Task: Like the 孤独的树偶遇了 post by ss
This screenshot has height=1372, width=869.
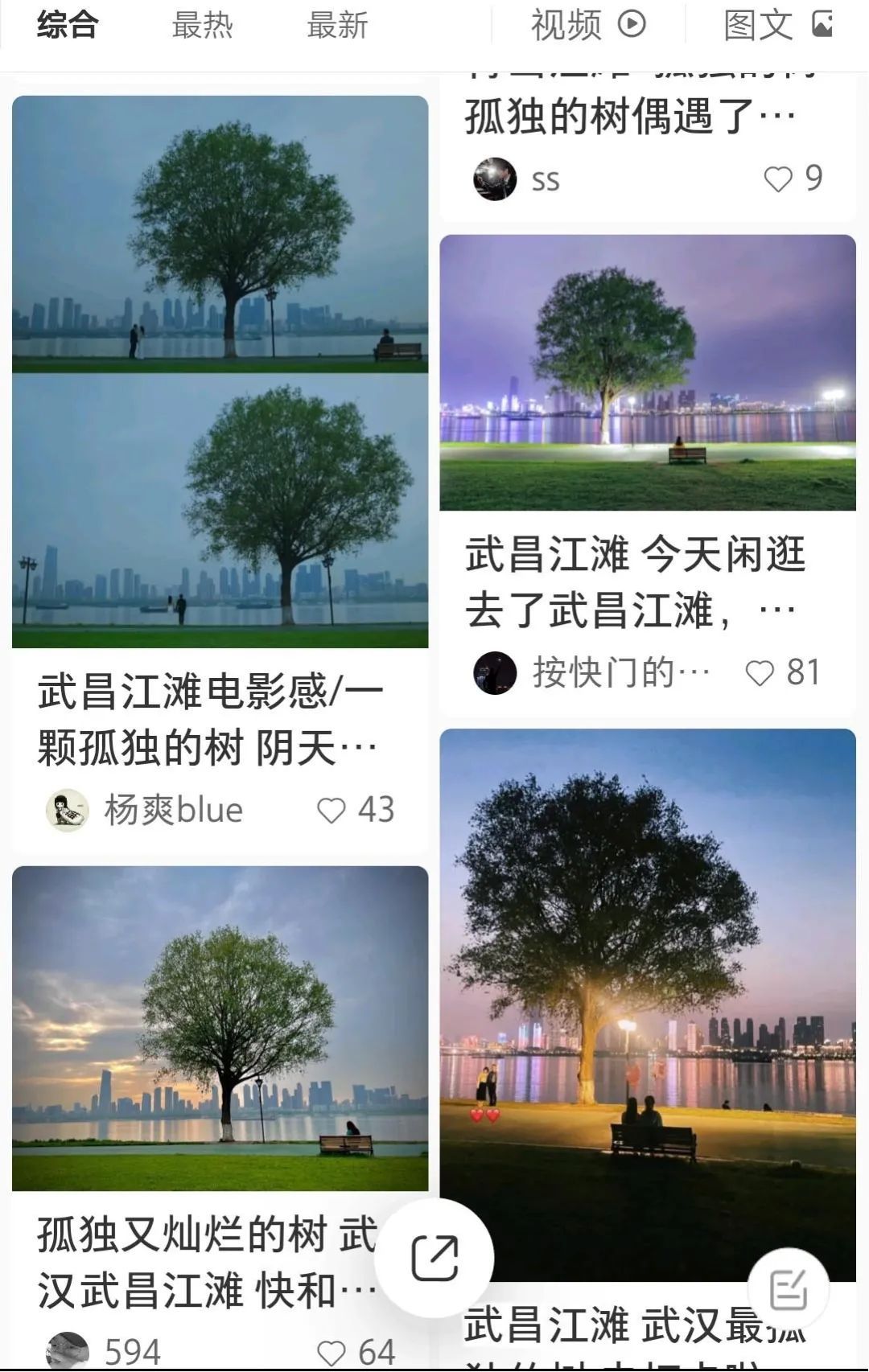Action: tap(777, 179)
